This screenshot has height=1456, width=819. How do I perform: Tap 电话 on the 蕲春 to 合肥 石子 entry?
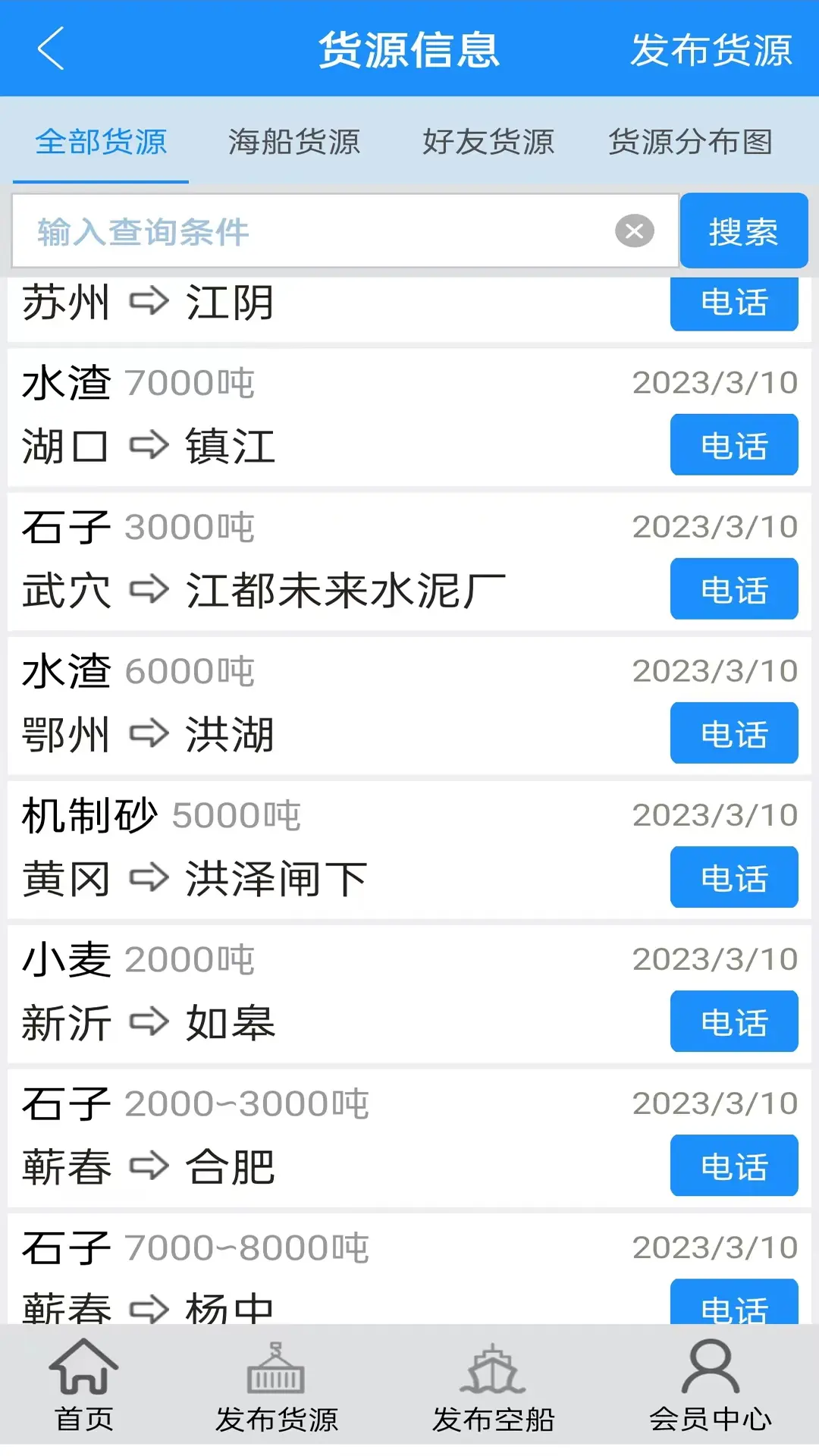click(733, 1166)
